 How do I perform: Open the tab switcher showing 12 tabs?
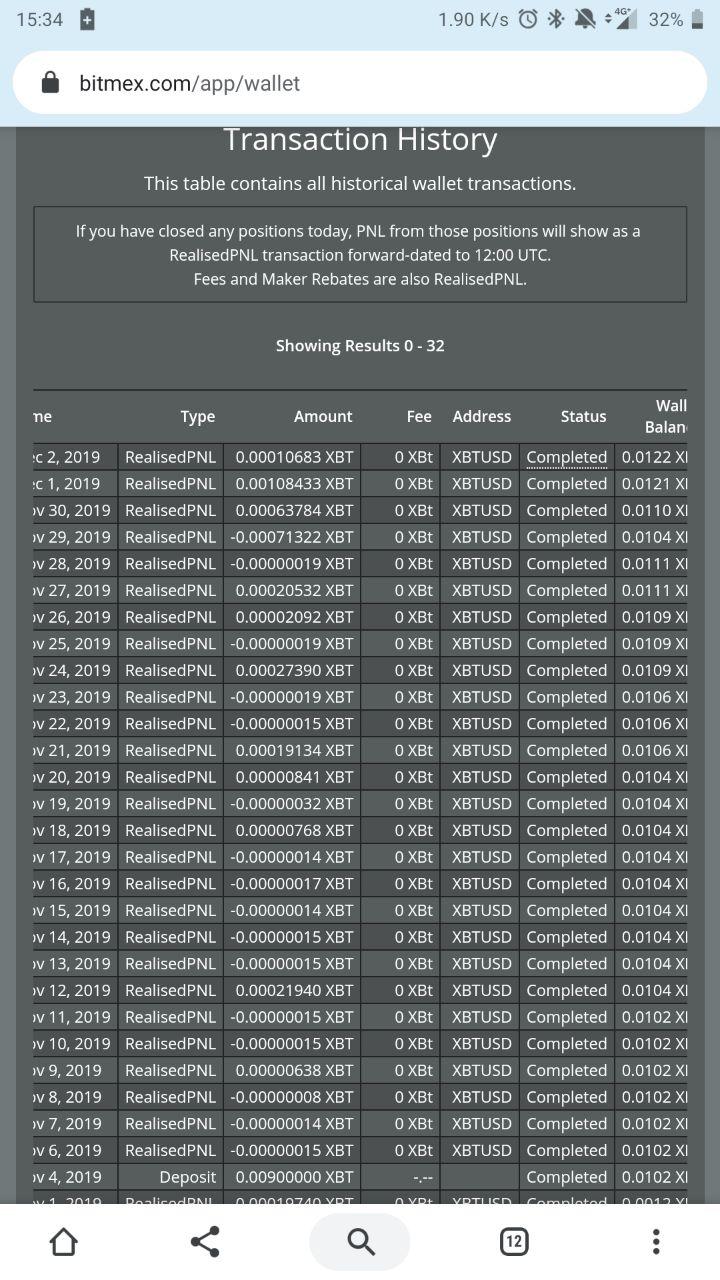pos(513,1242)
